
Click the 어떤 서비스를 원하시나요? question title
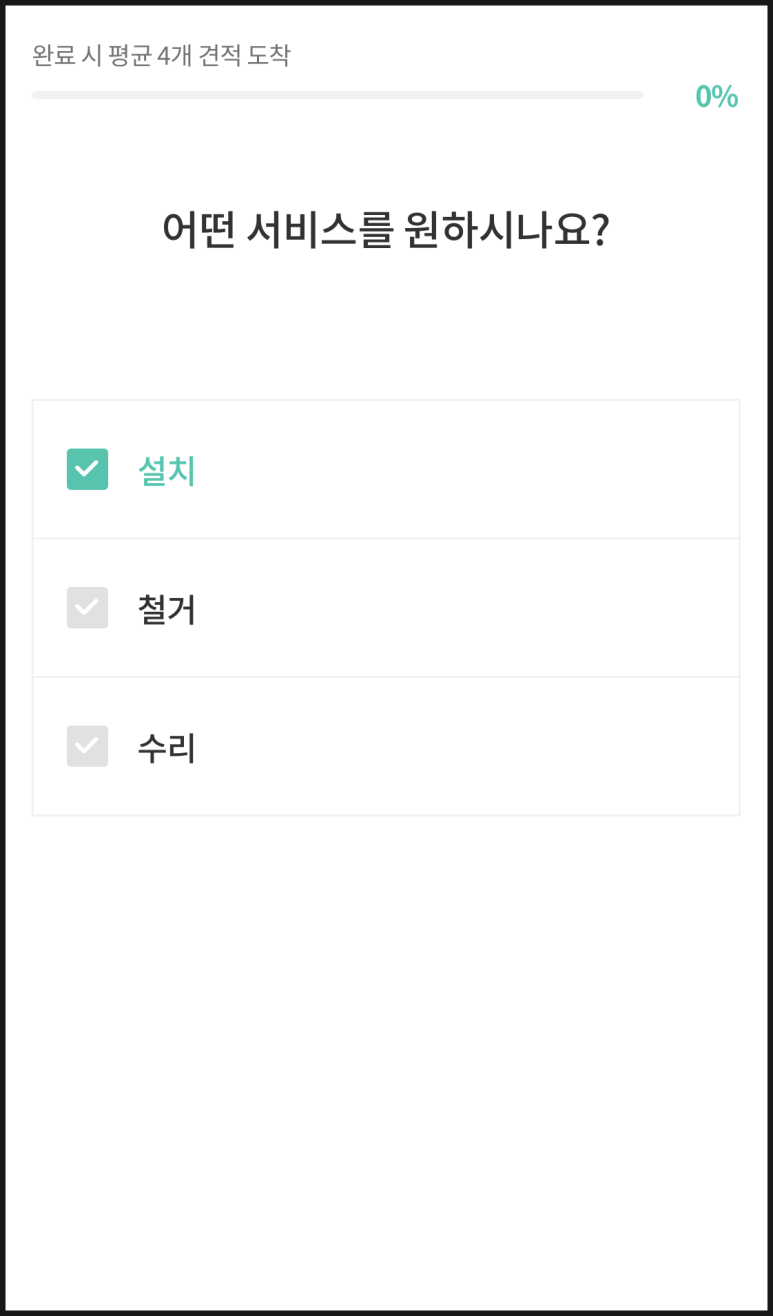(386, 227)
